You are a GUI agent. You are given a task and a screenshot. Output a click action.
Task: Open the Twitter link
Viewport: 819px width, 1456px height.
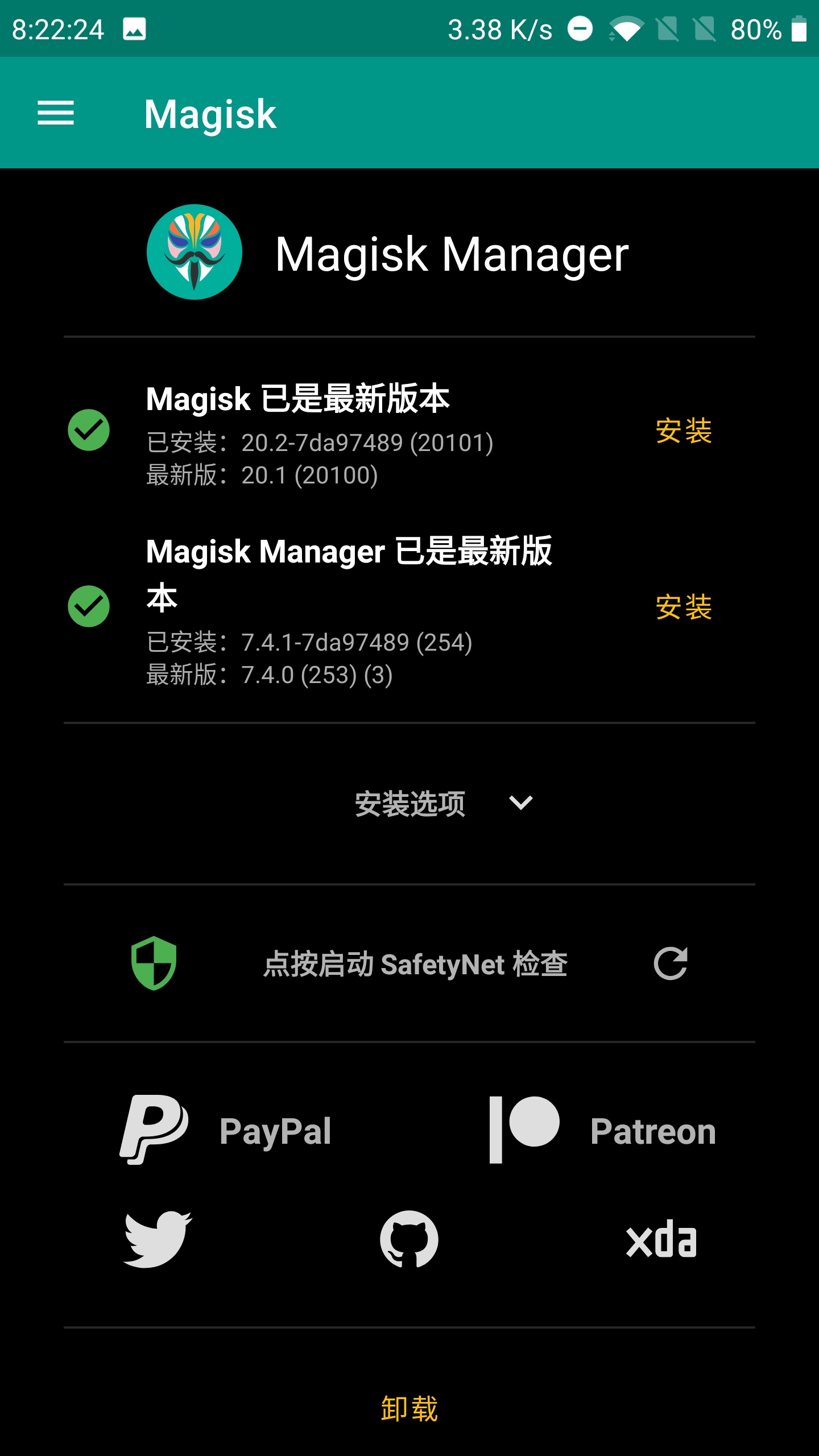(158, 1240)
